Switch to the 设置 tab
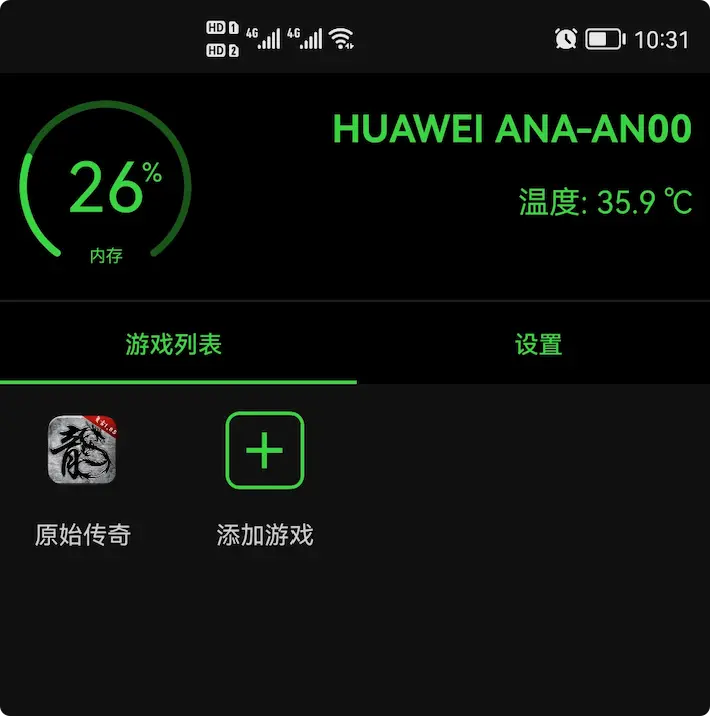710x716 pixels. [x=538, y=345]
